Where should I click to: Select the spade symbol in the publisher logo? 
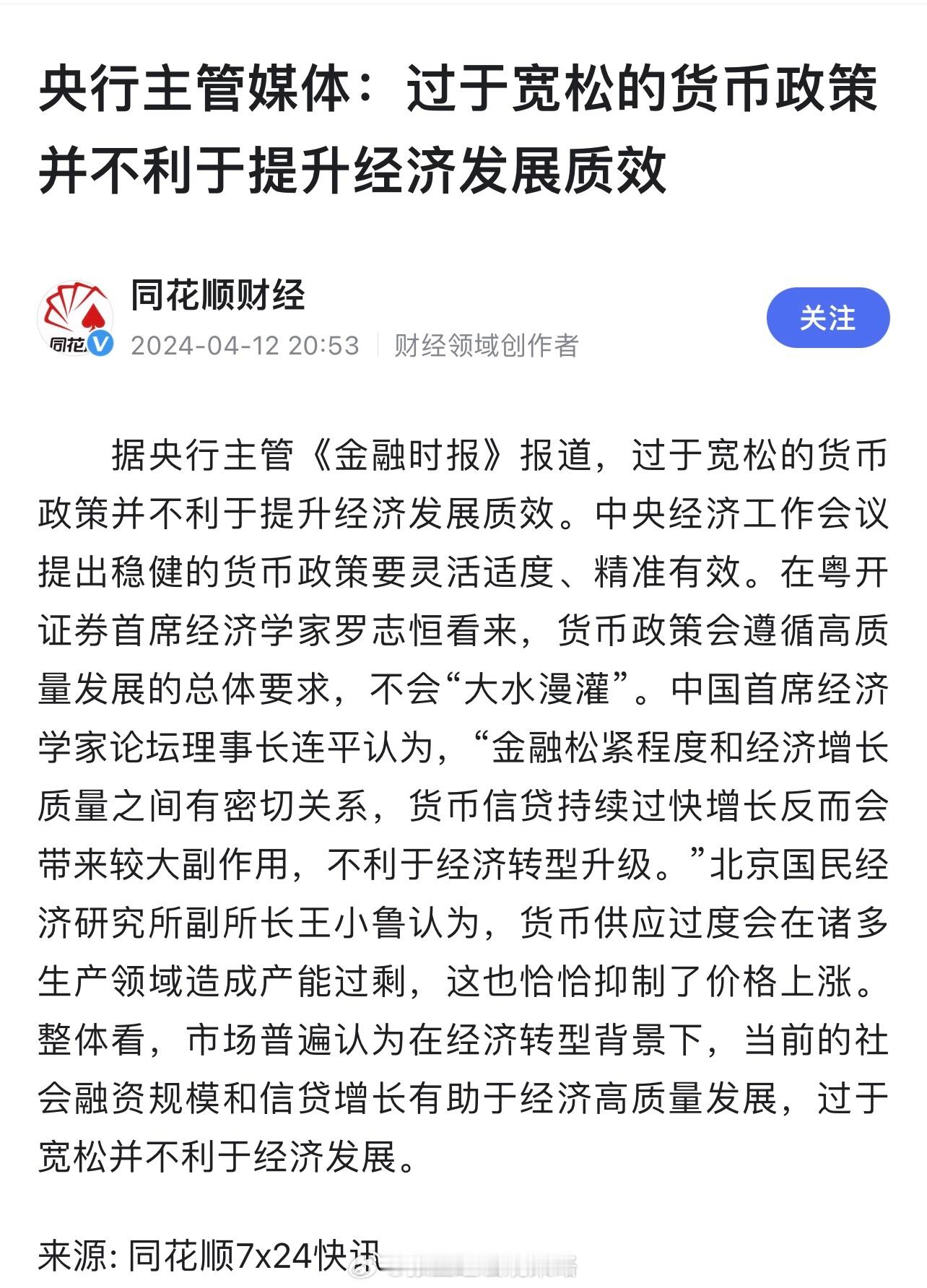click(94, 318)
